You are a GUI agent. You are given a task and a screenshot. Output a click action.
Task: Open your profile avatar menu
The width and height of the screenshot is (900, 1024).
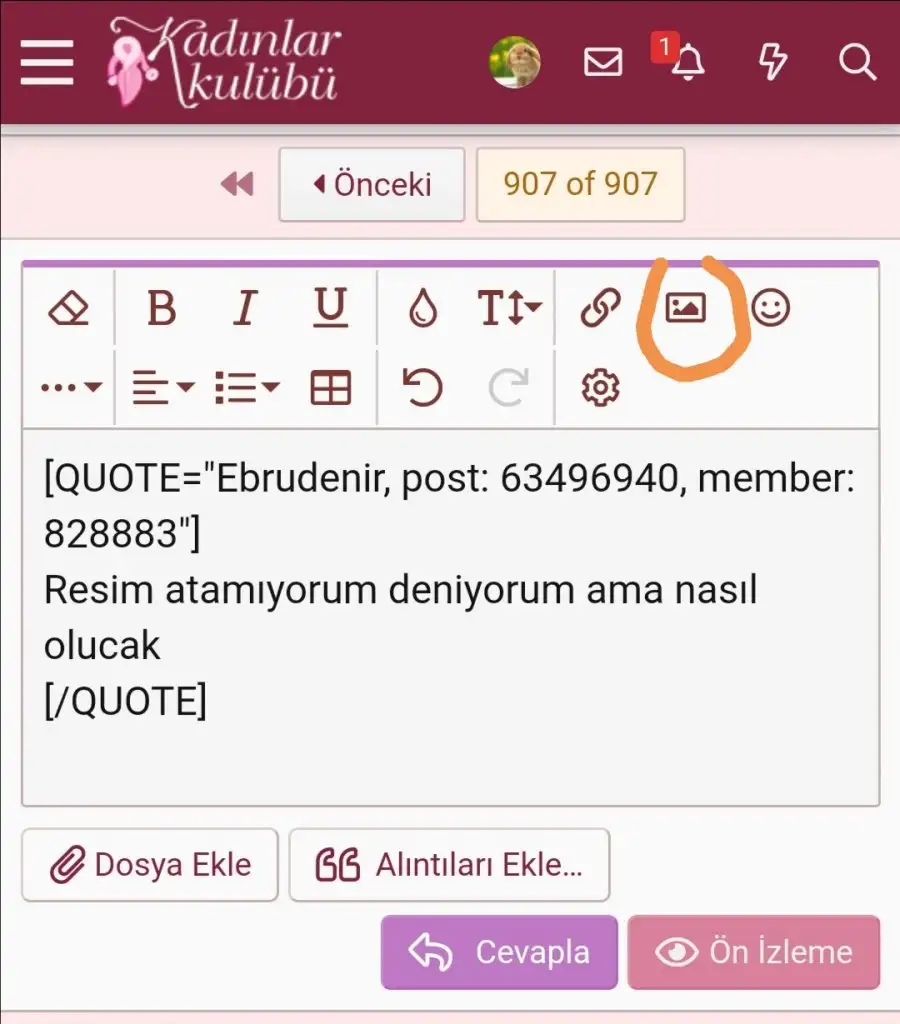tap(515, 63)
